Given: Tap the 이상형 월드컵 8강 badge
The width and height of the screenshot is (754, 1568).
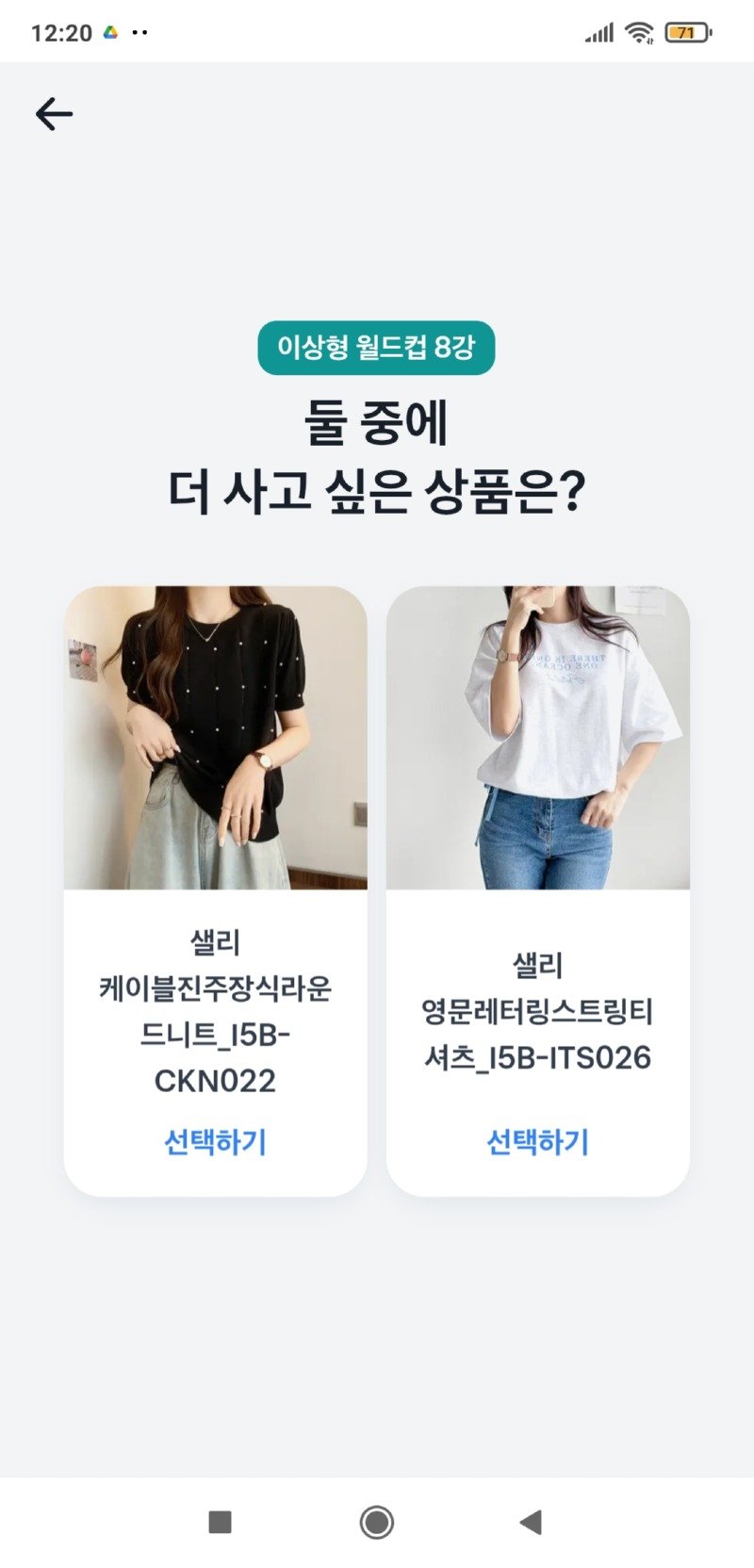Looking at the screenshot, I should 377,346.
